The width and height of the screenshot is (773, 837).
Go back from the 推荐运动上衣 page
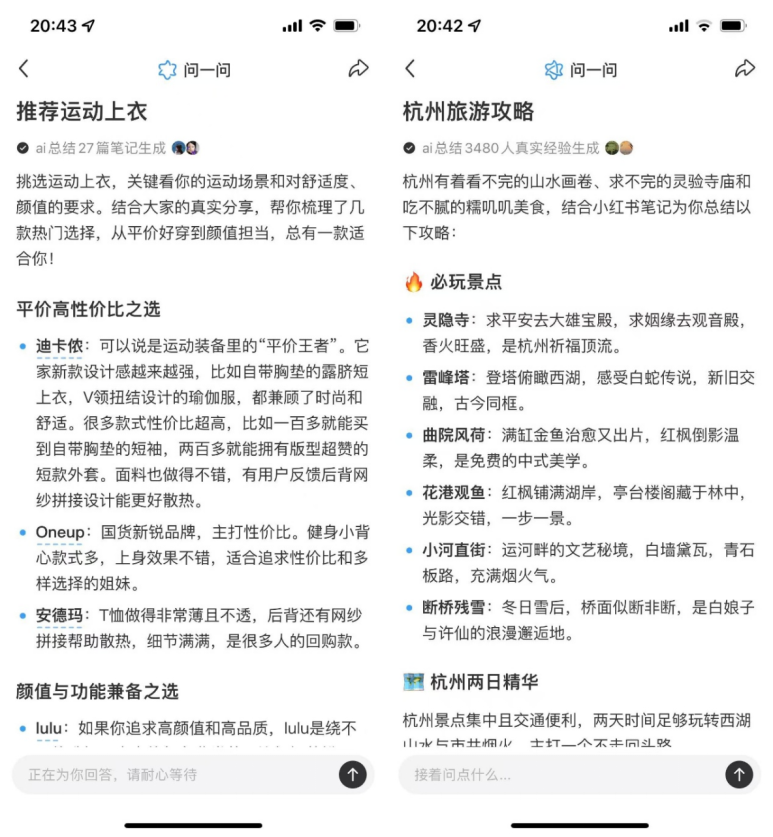coord(23,69)
